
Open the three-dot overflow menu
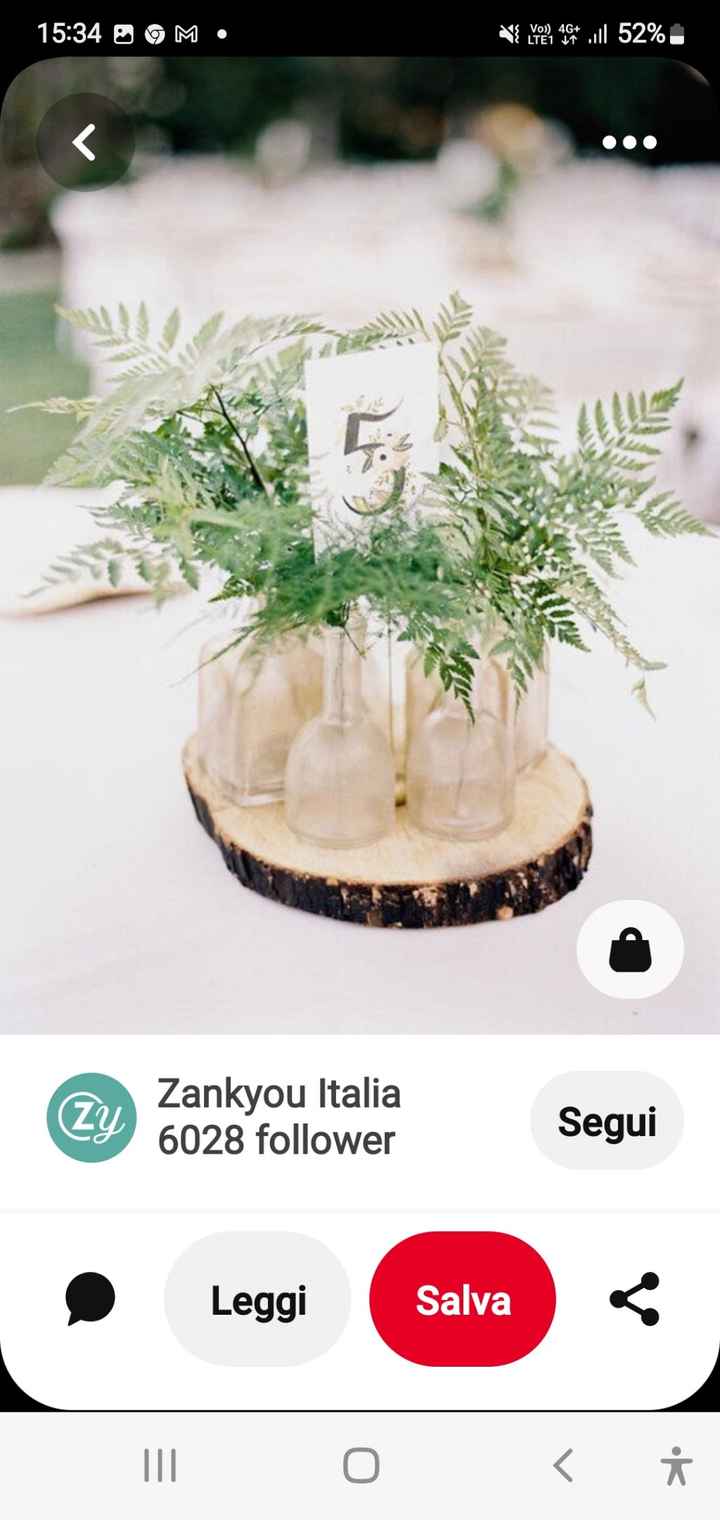[x=630, y=142]
